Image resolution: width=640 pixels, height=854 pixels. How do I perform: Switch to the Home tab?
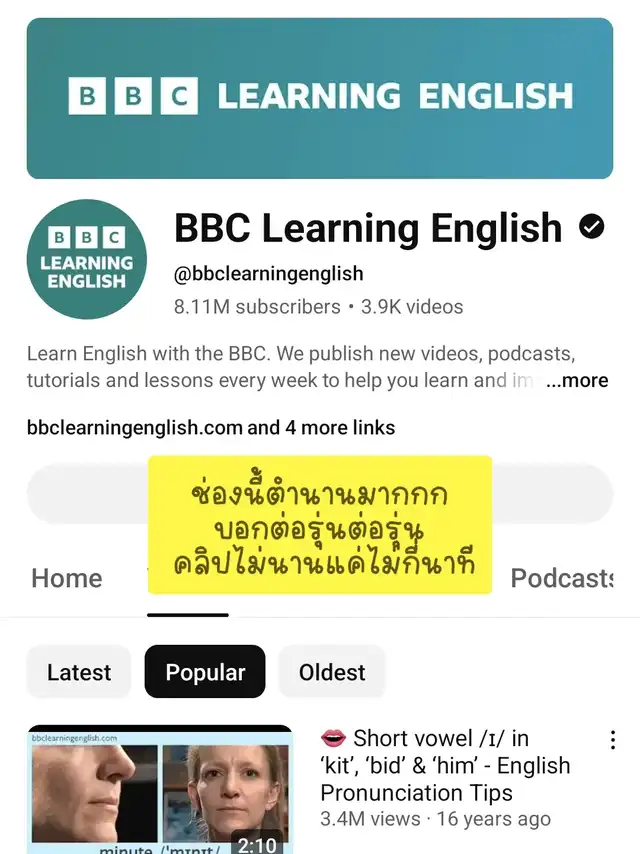tap(67, 578)
